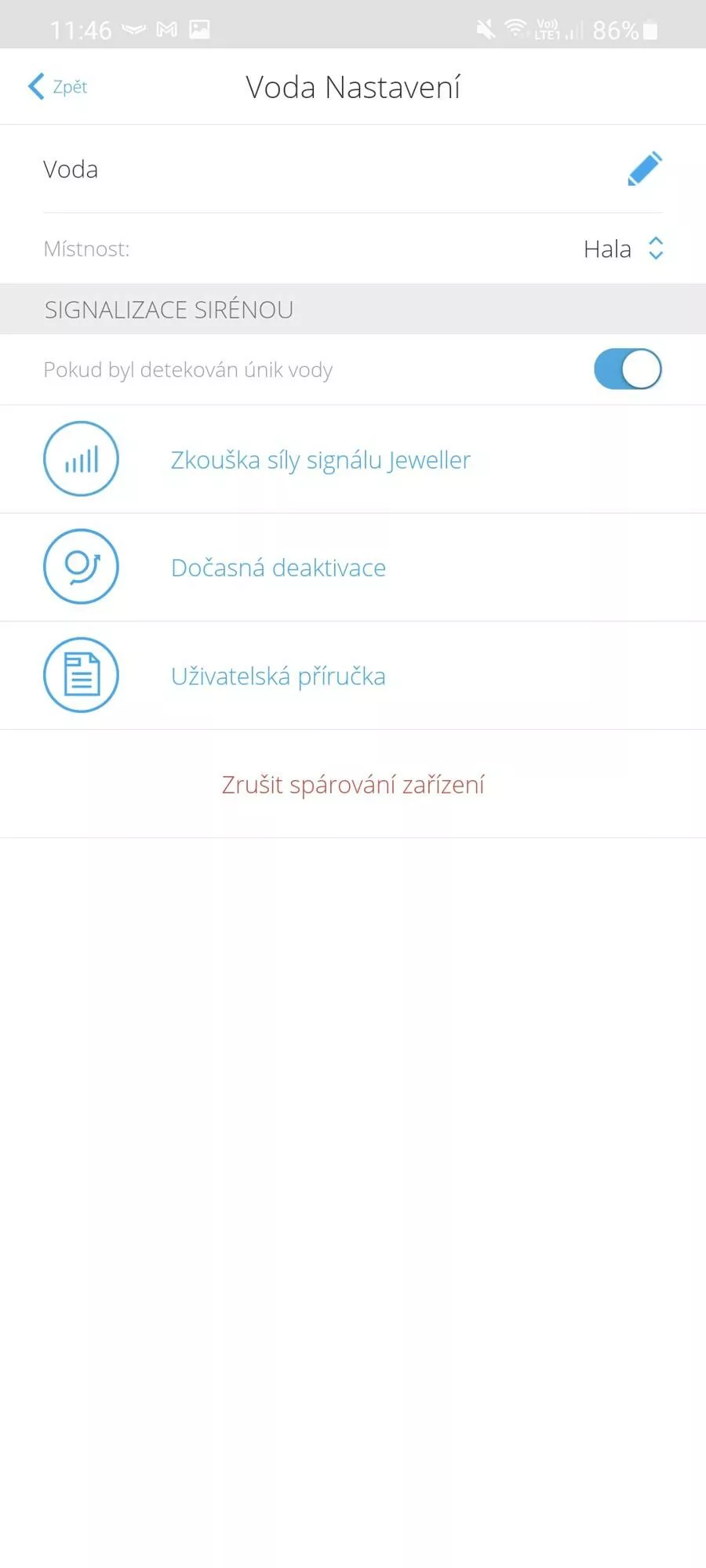Open Zkouška síly signálu Jeweller

353,459
